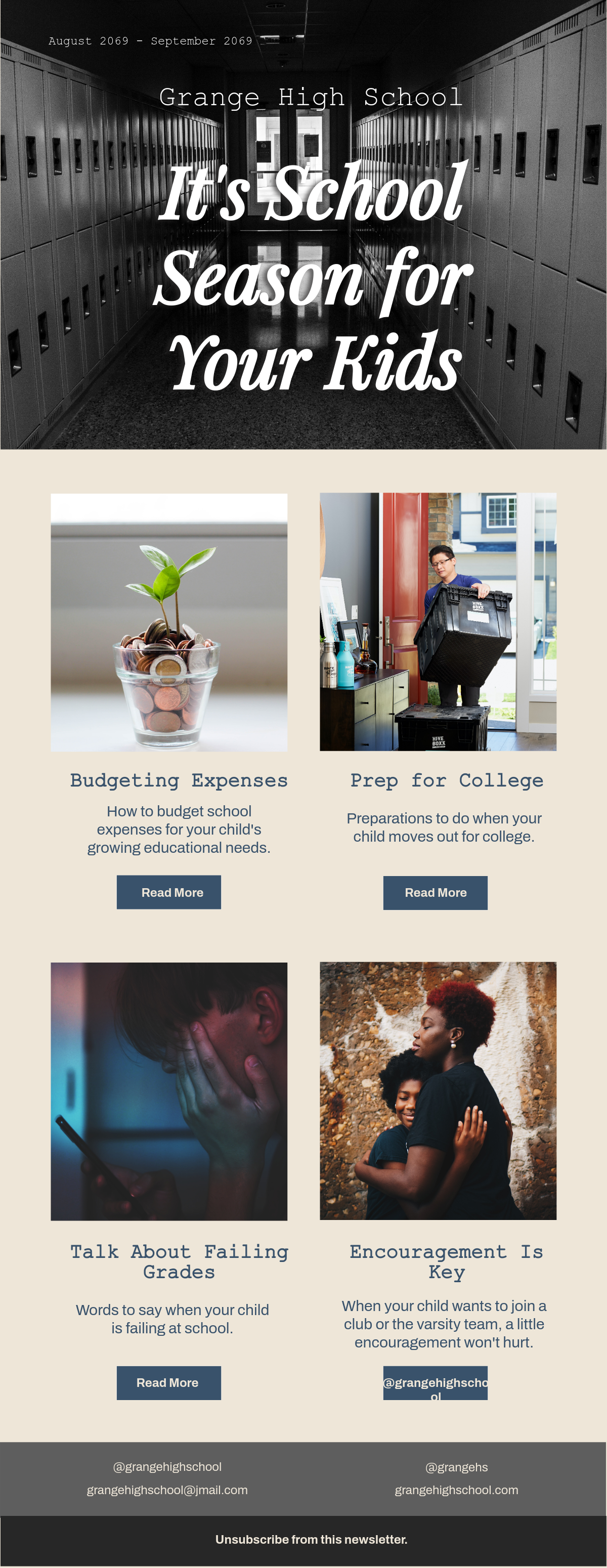607x1568 pixels.
Task: Open Read More under Prep for College
Action: [435, 892]
